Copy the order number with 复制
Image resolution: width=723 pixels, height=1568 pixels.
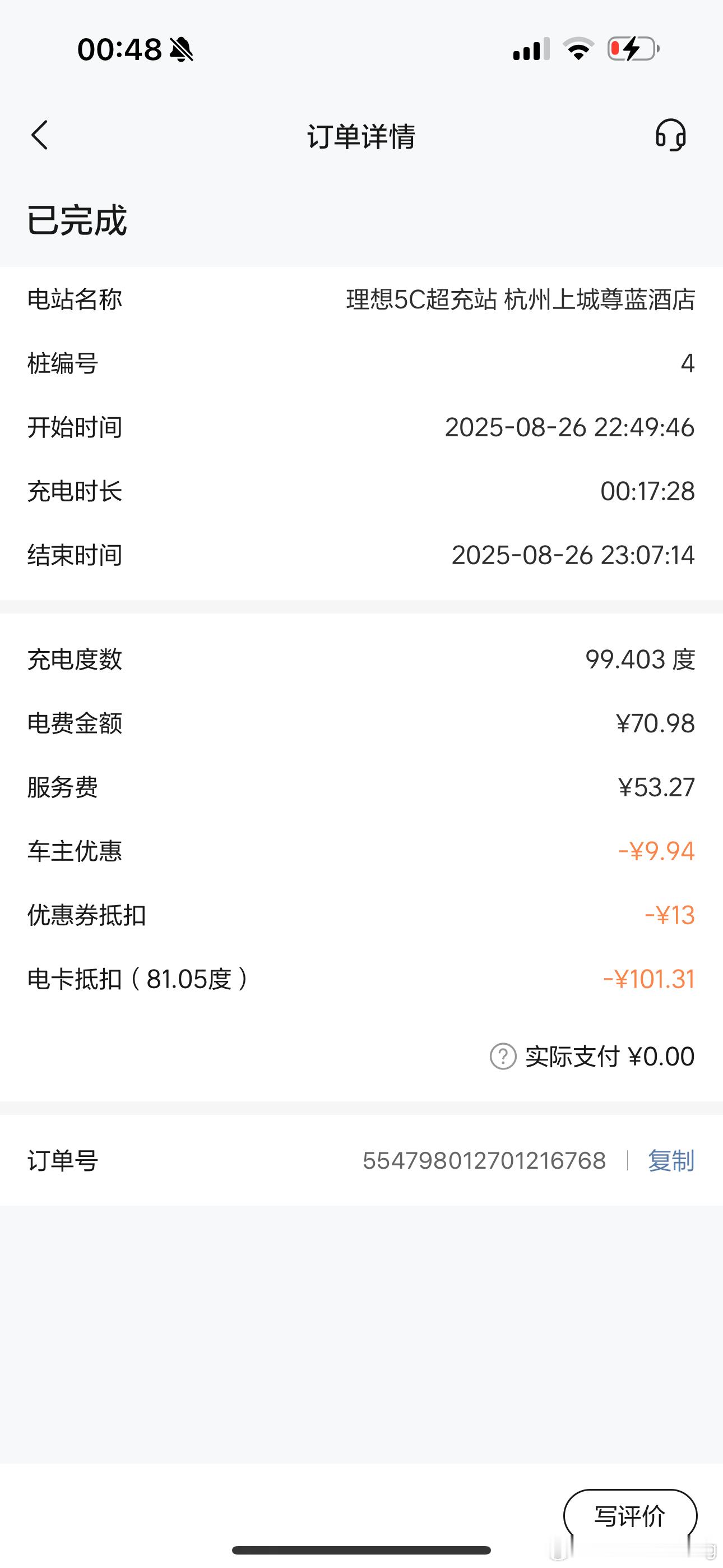671,1160
